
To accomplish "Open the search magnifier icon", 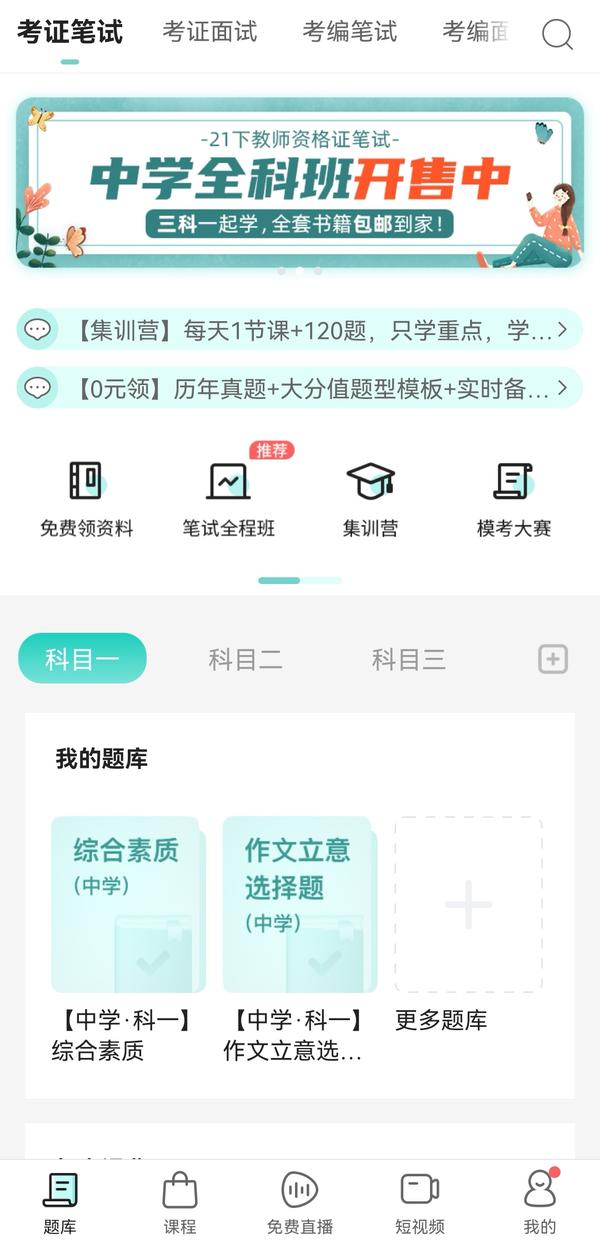I will tap(557, 35).
